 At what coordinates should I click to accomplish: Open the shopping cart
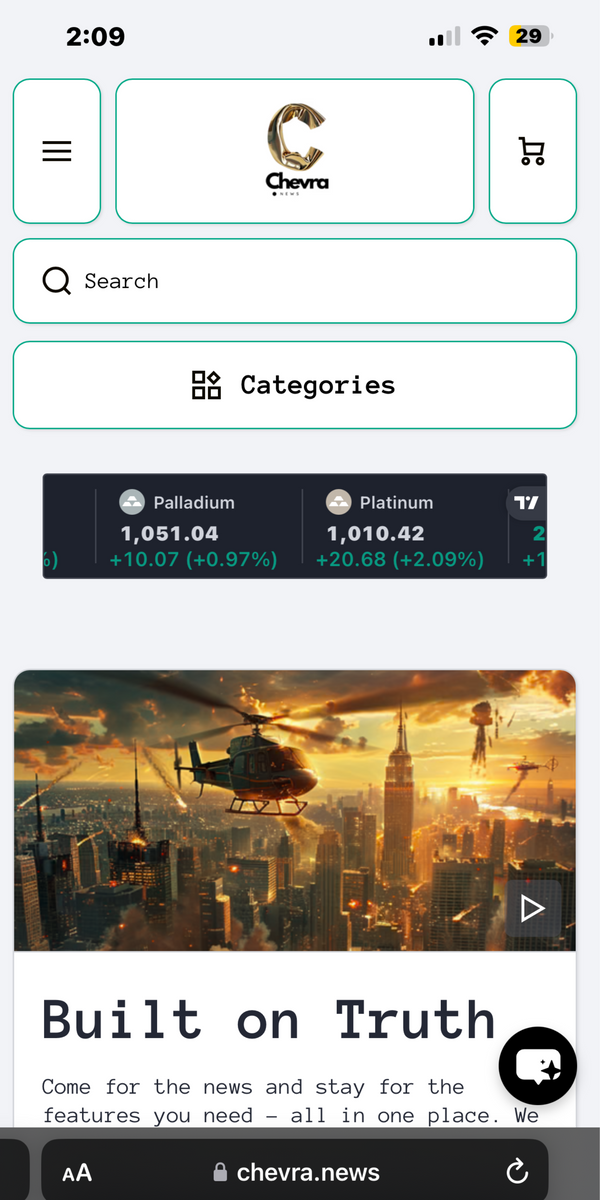(532, 151)
